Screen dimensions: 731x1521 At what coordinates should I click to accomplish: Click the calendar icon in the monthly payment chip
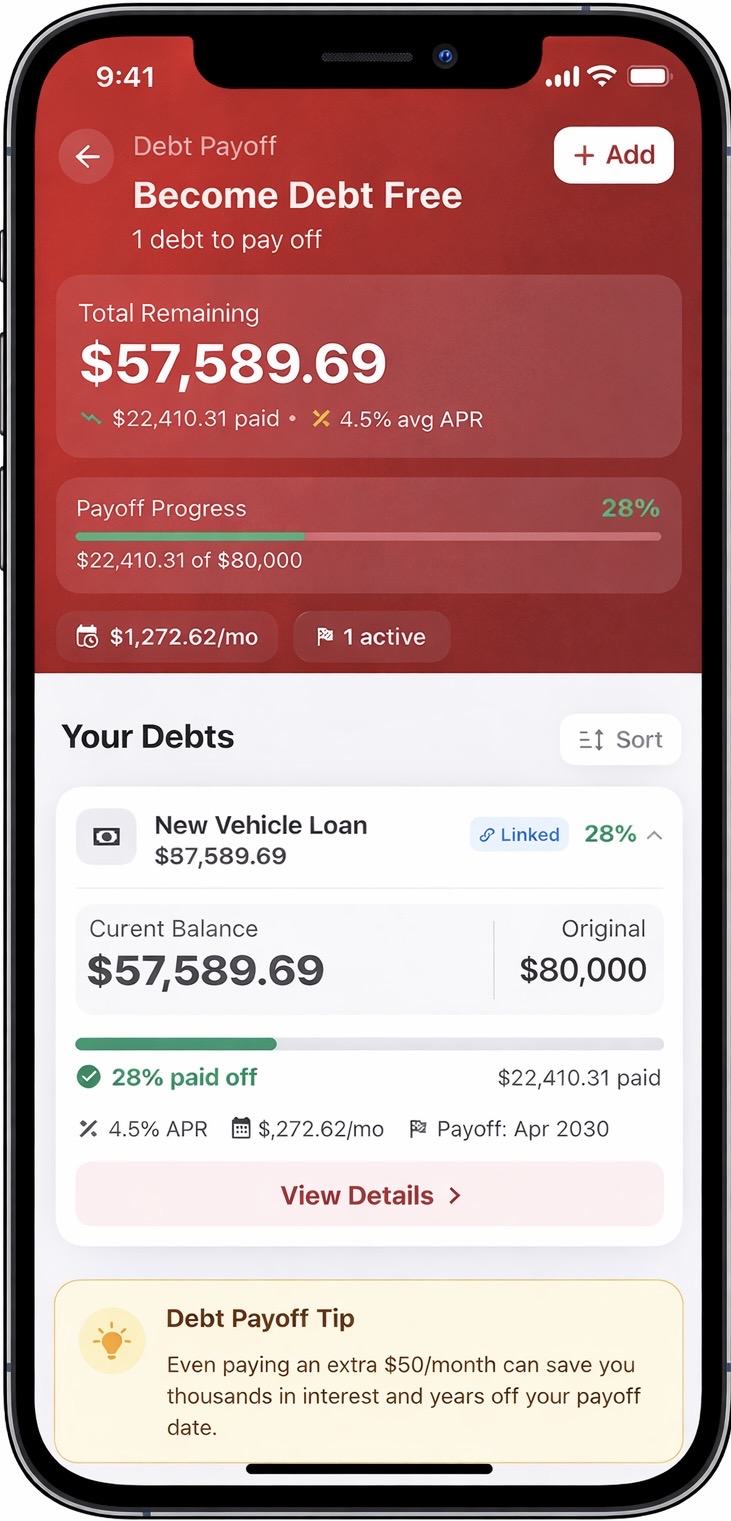(x=90, y=636)
